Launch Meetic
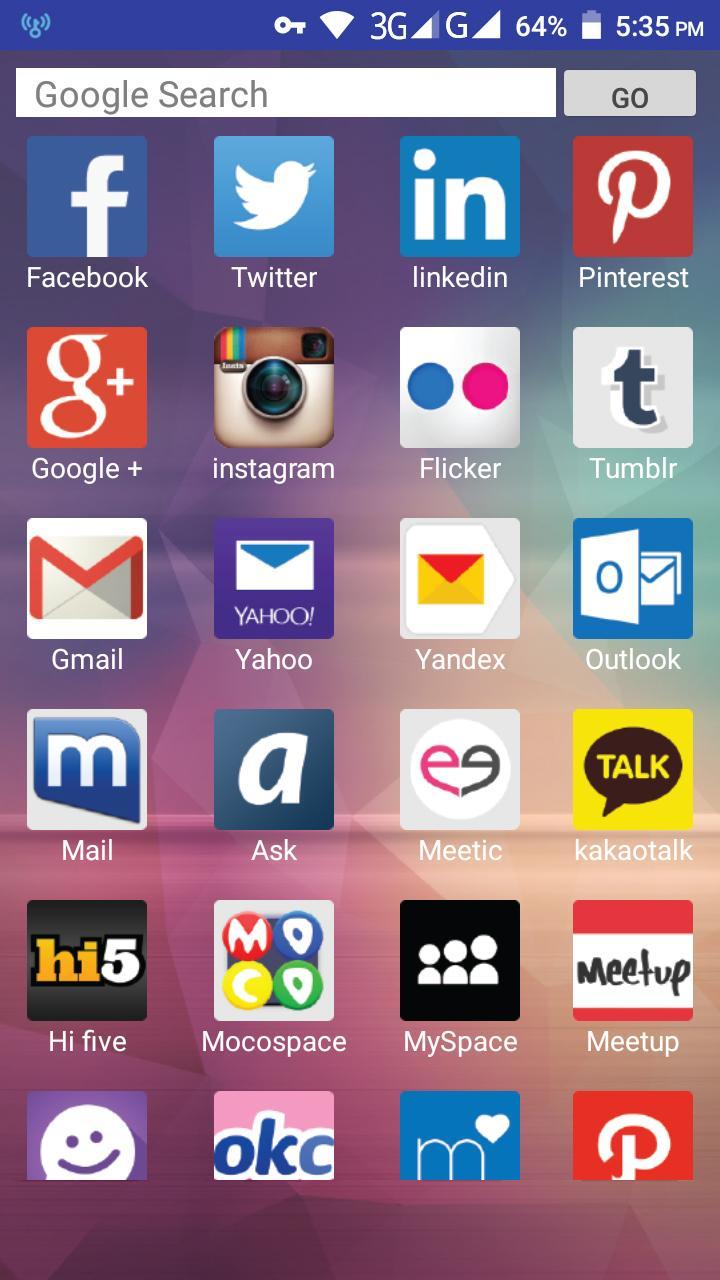The image size is (720, 1280). coord(459,769)
